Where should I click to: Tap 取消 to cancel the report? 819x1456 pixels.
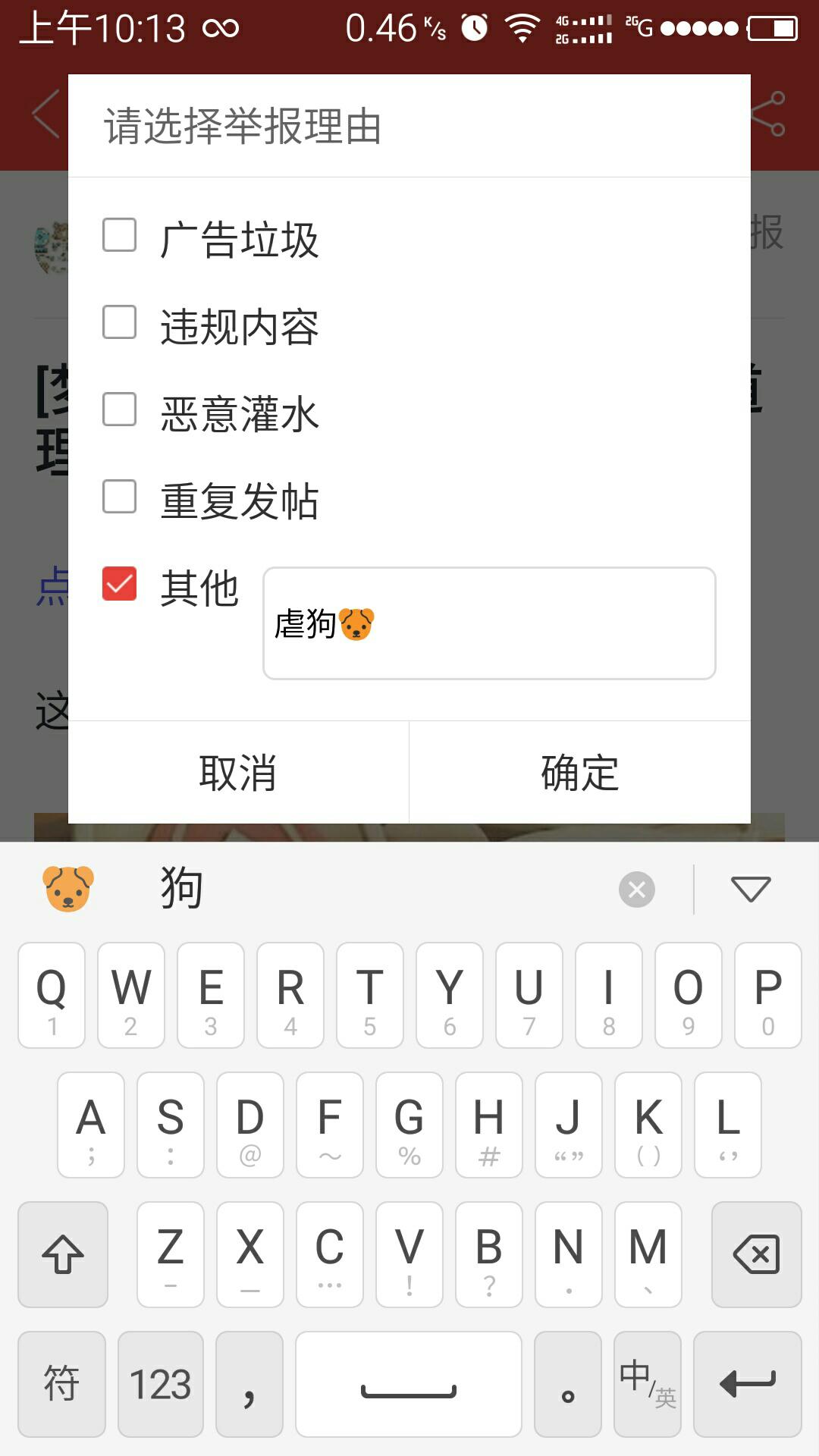click(x=238, y=773)
